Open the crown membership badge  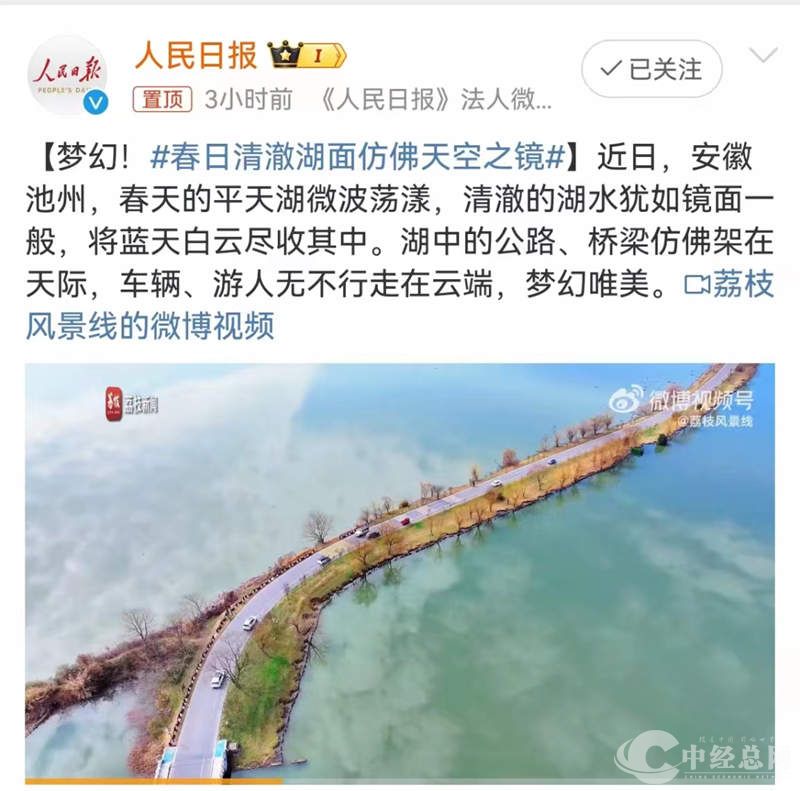tap(307, 56)
